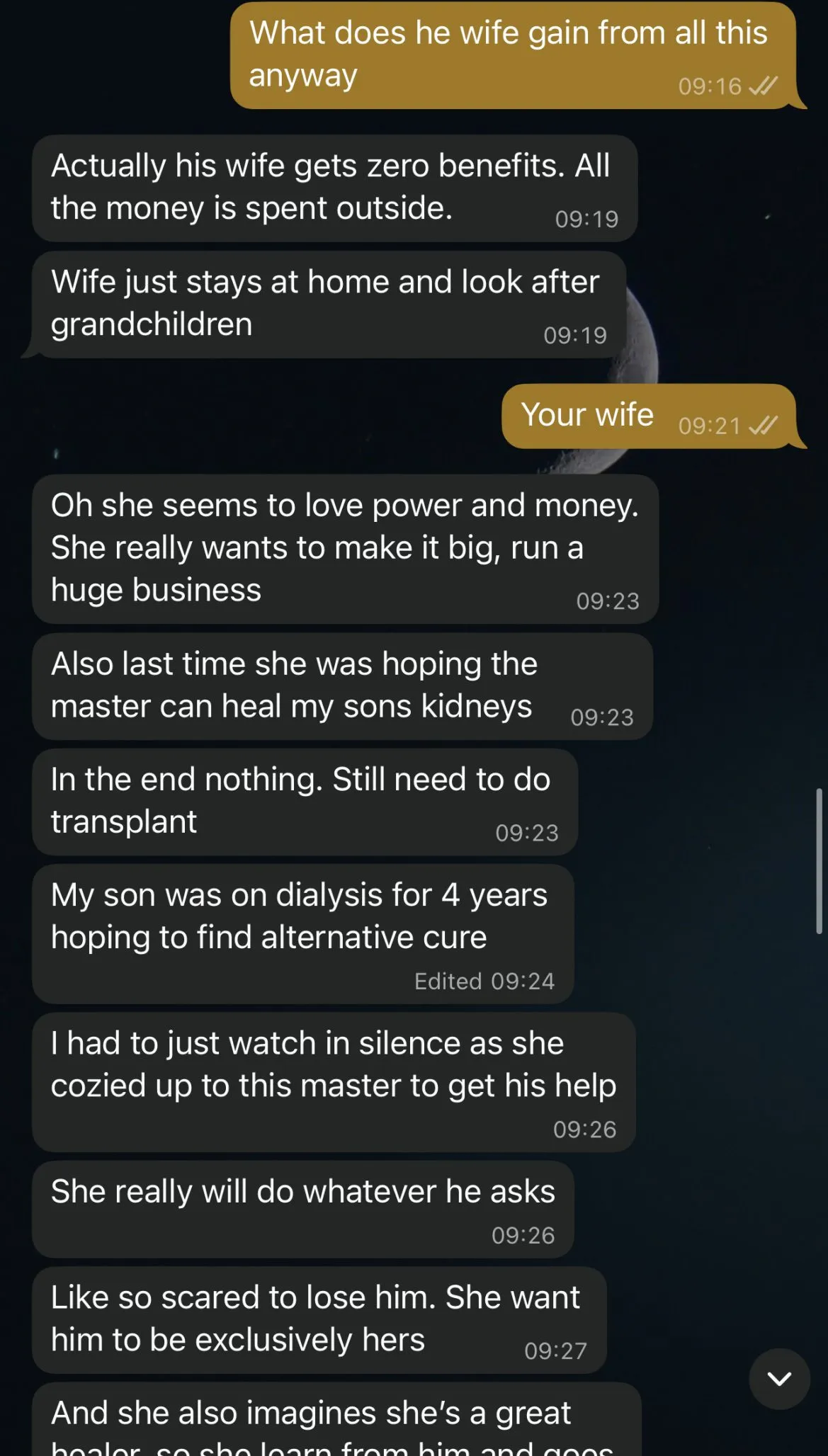The width and height of the screenshot is (828, 1456).
Task: Jump to the latest messages with down arrow
Action: point(779,1378)
